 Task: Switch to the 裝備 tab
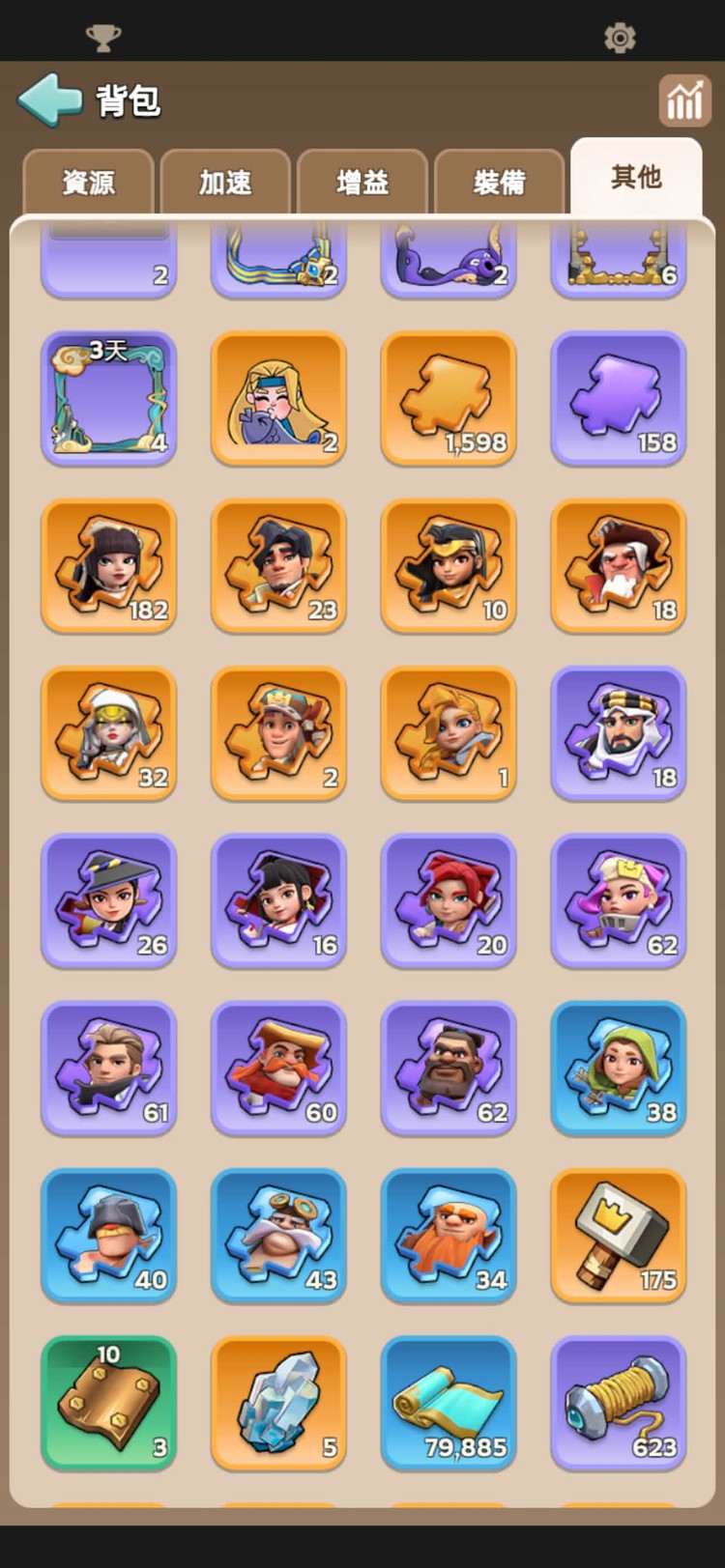click(x=500, y=182)
